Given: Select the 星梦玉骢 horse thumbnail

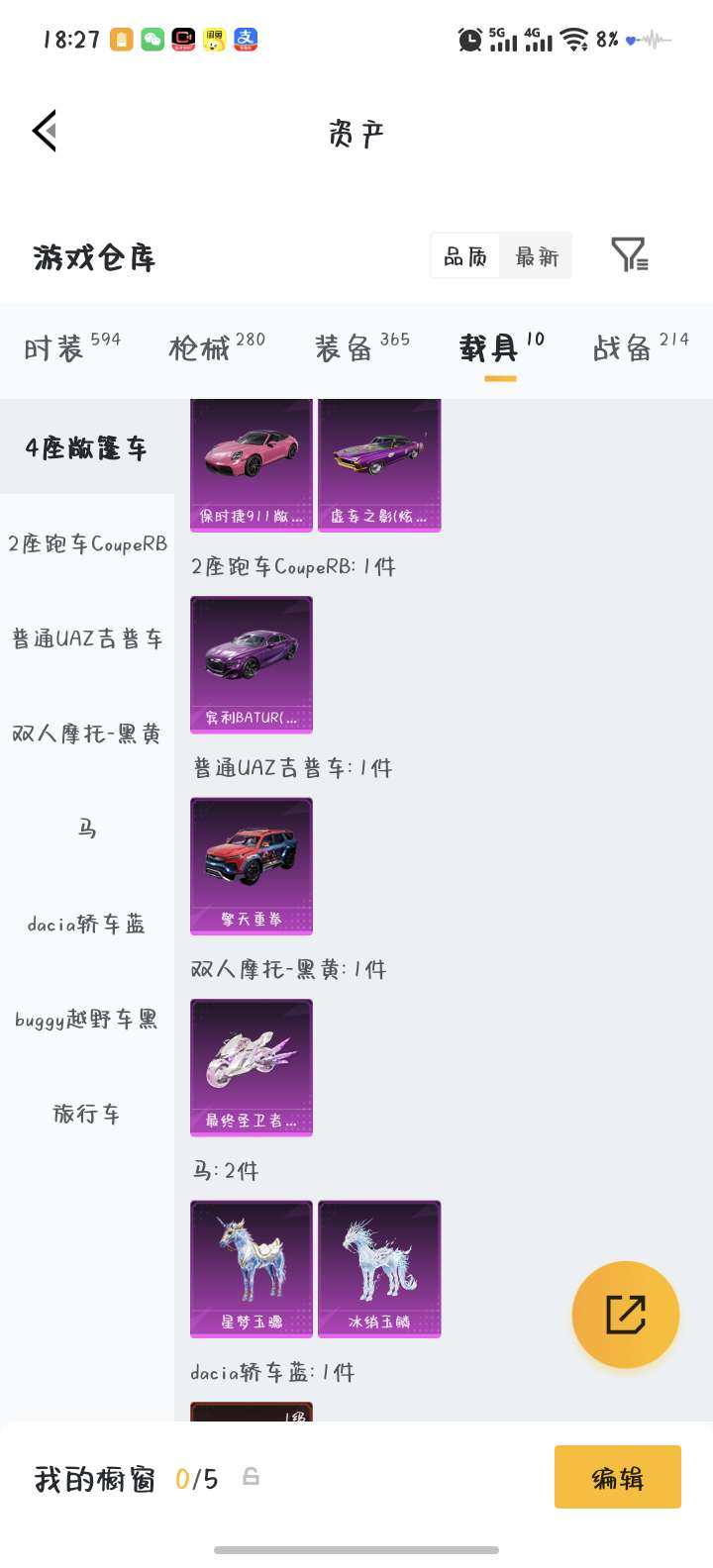Looking at the screenshot, I should 251,1268.
